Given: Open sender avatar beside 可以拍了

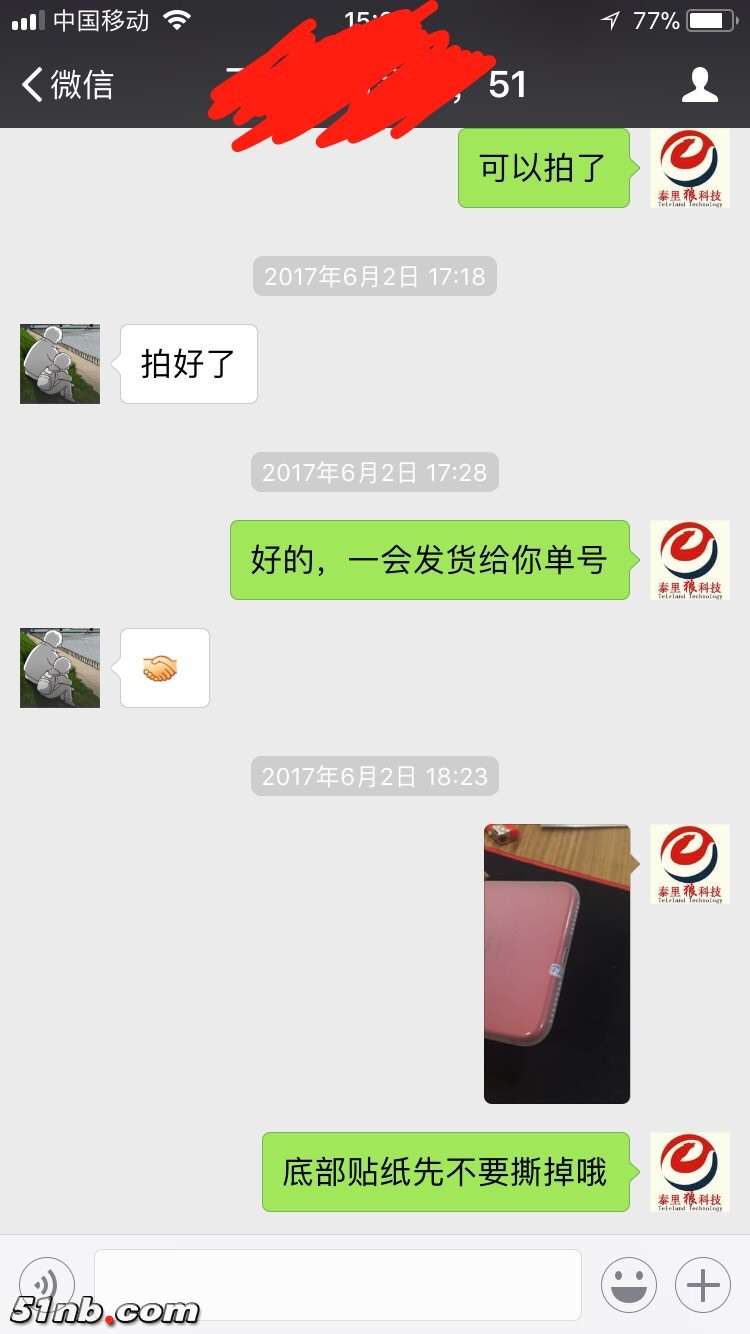Looking at the screenshot, I should click(x=689, y=168).
